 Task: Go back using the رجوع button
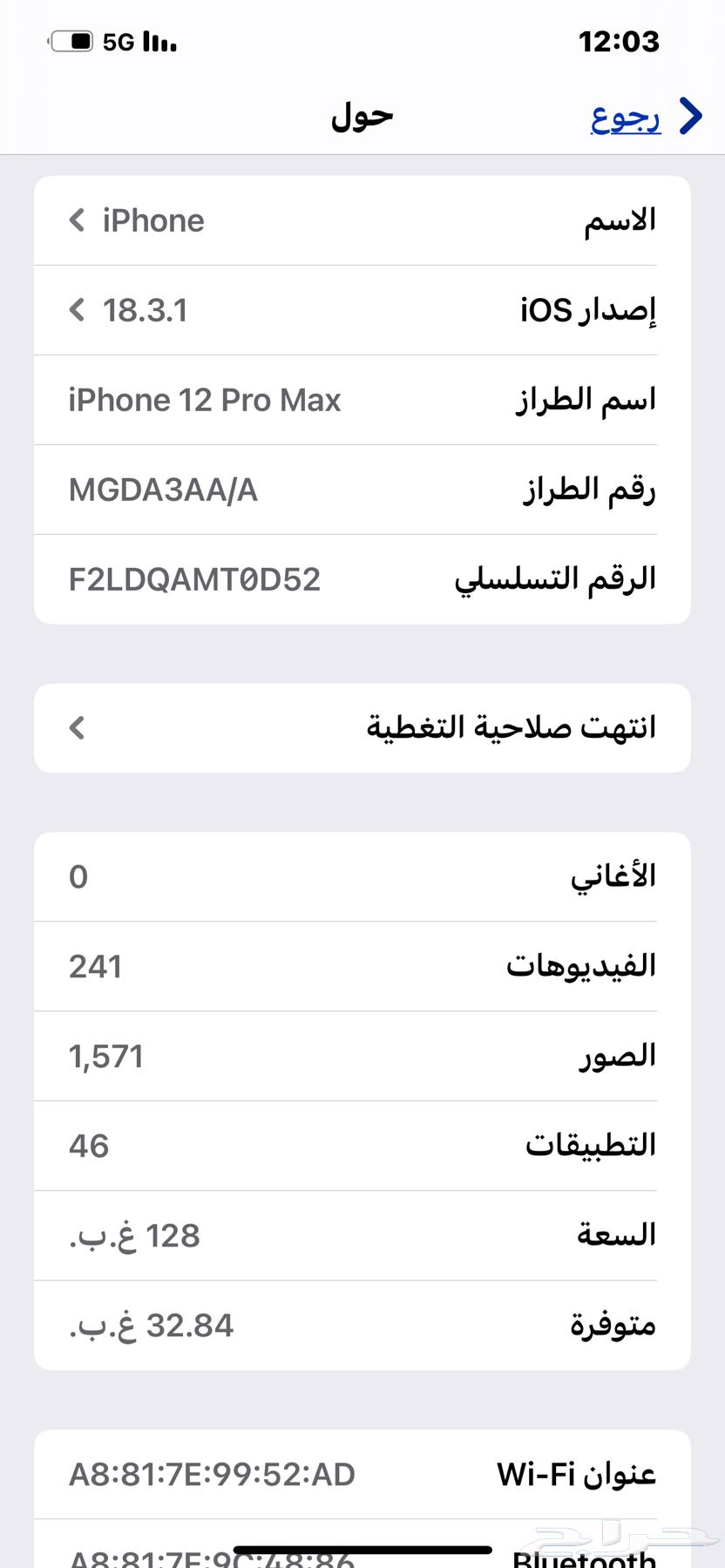(647, 116)
